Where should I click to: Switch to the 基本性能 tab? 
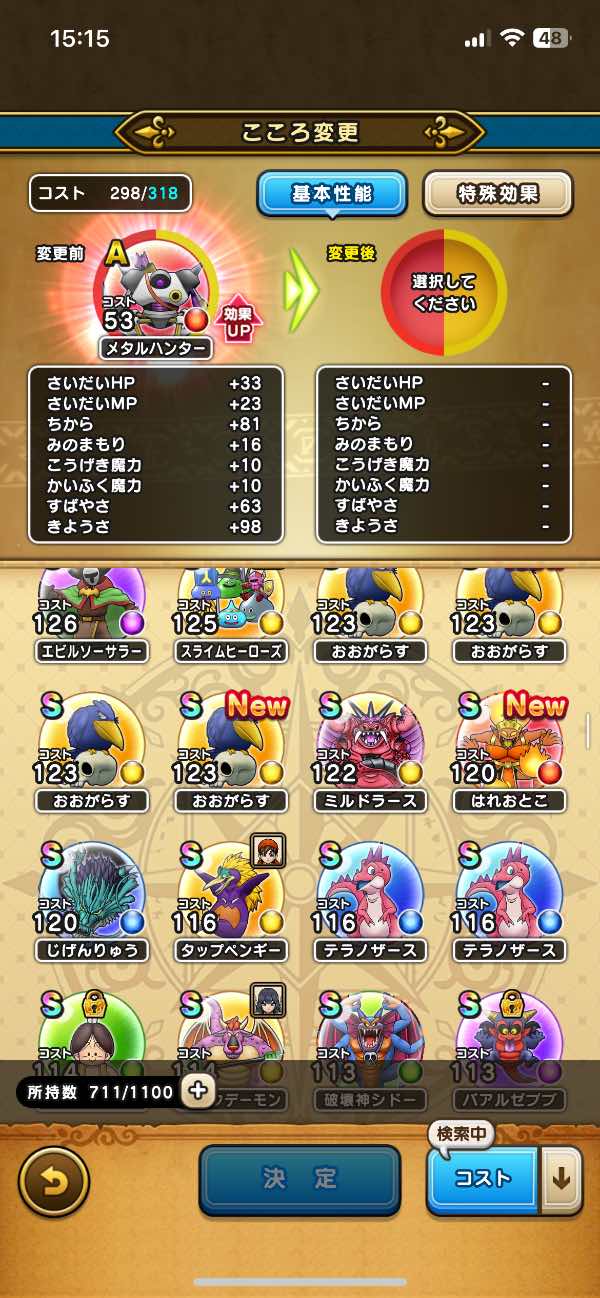332,194
